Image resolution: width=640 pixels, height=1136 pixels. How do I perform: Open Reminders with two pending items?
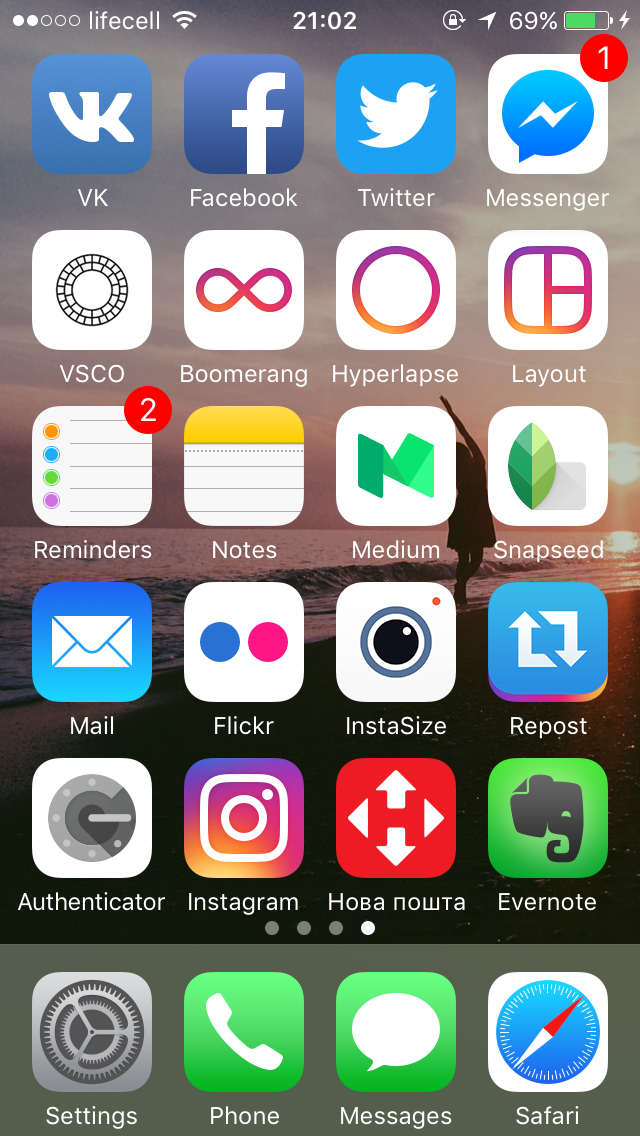(92, 466)
